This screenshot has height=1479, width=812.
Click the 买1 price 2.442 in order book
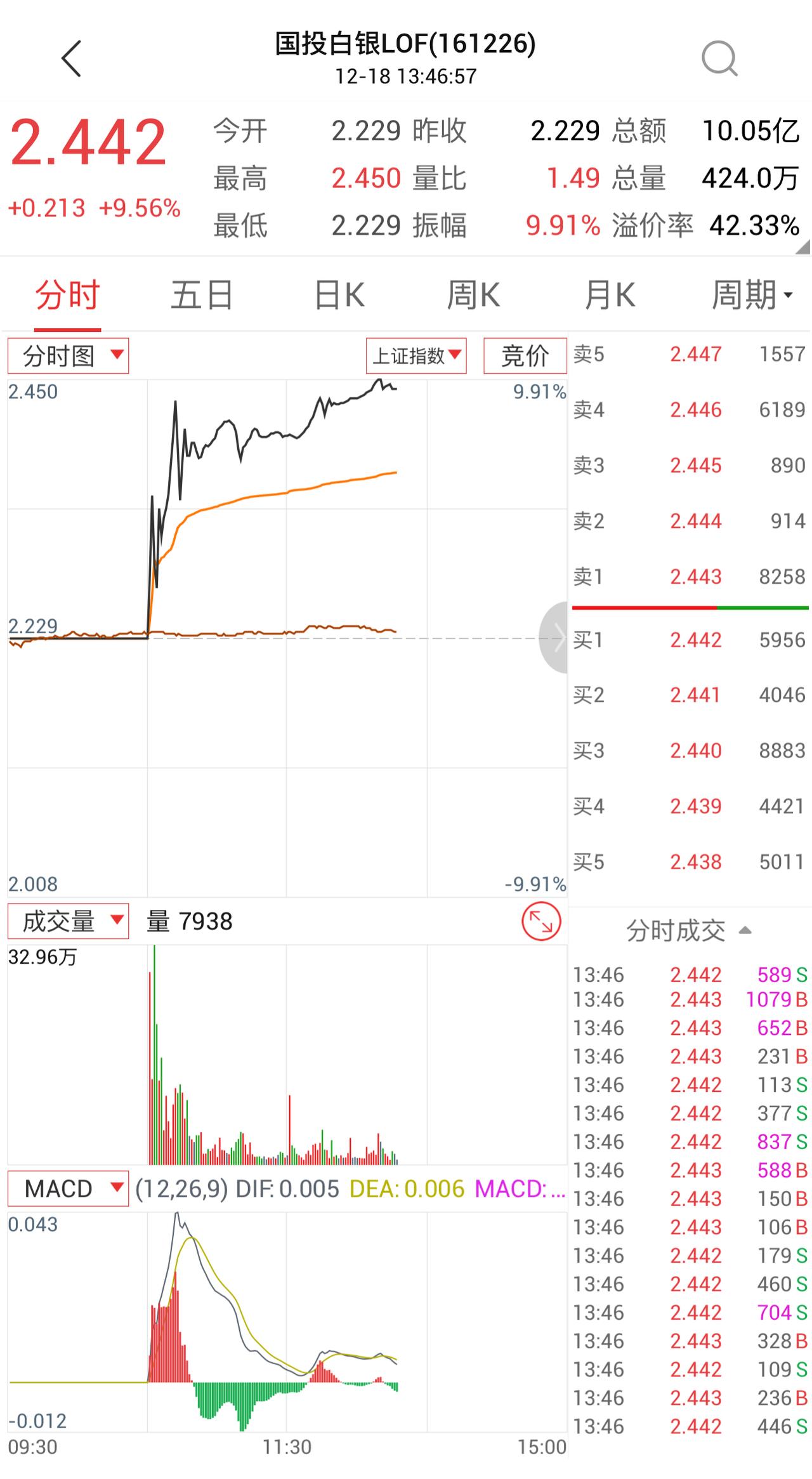(x=695, y=638)
